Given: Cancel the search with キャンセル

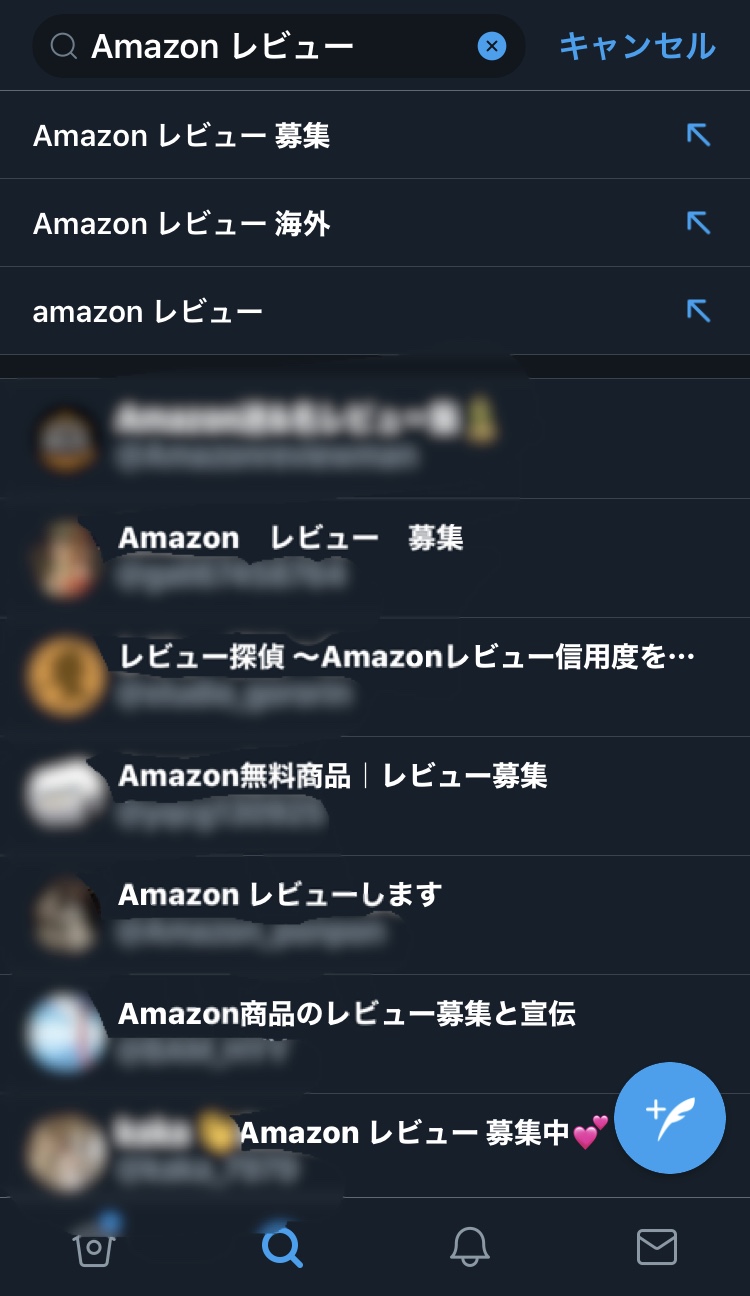Looking at the screenshot, I should (x=637, y=46).
